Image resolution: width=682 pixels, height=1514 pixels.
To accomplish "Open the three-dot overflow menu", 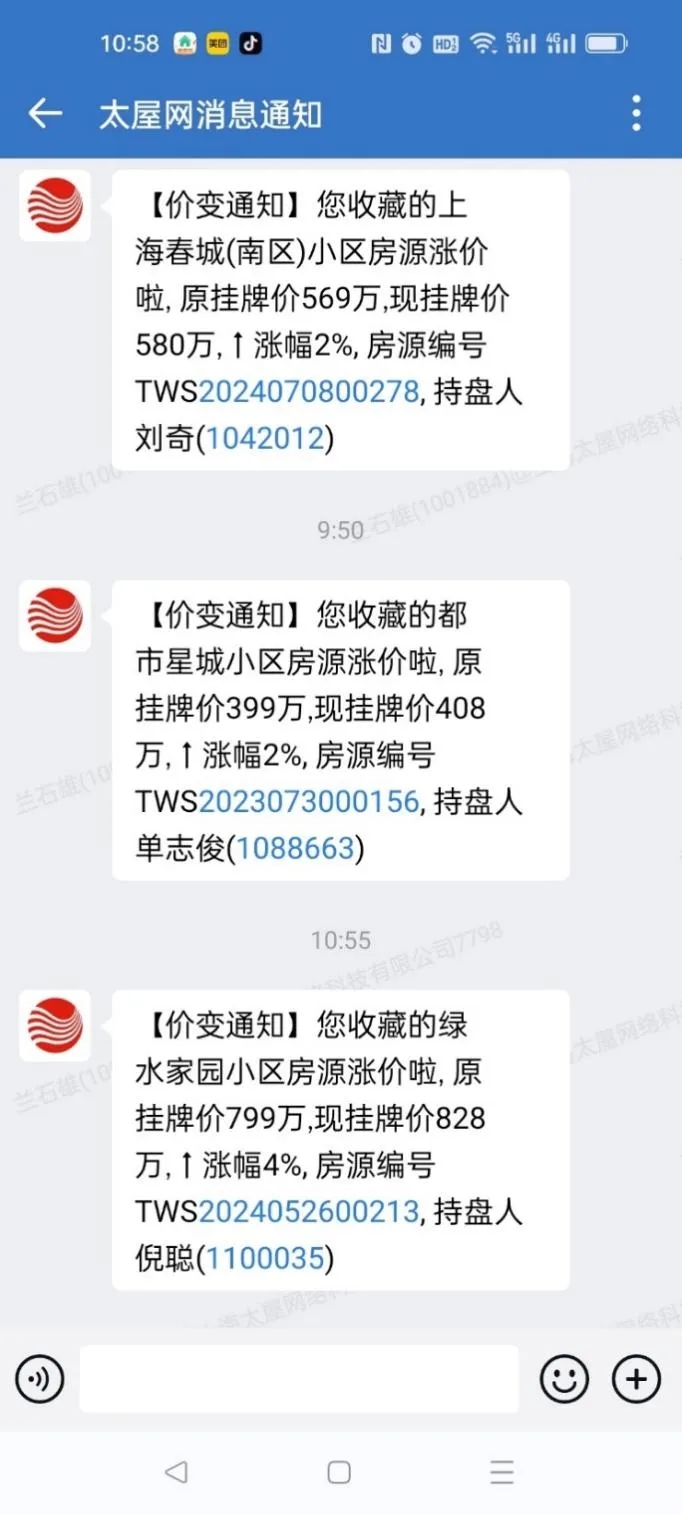I will click(636, 114).
